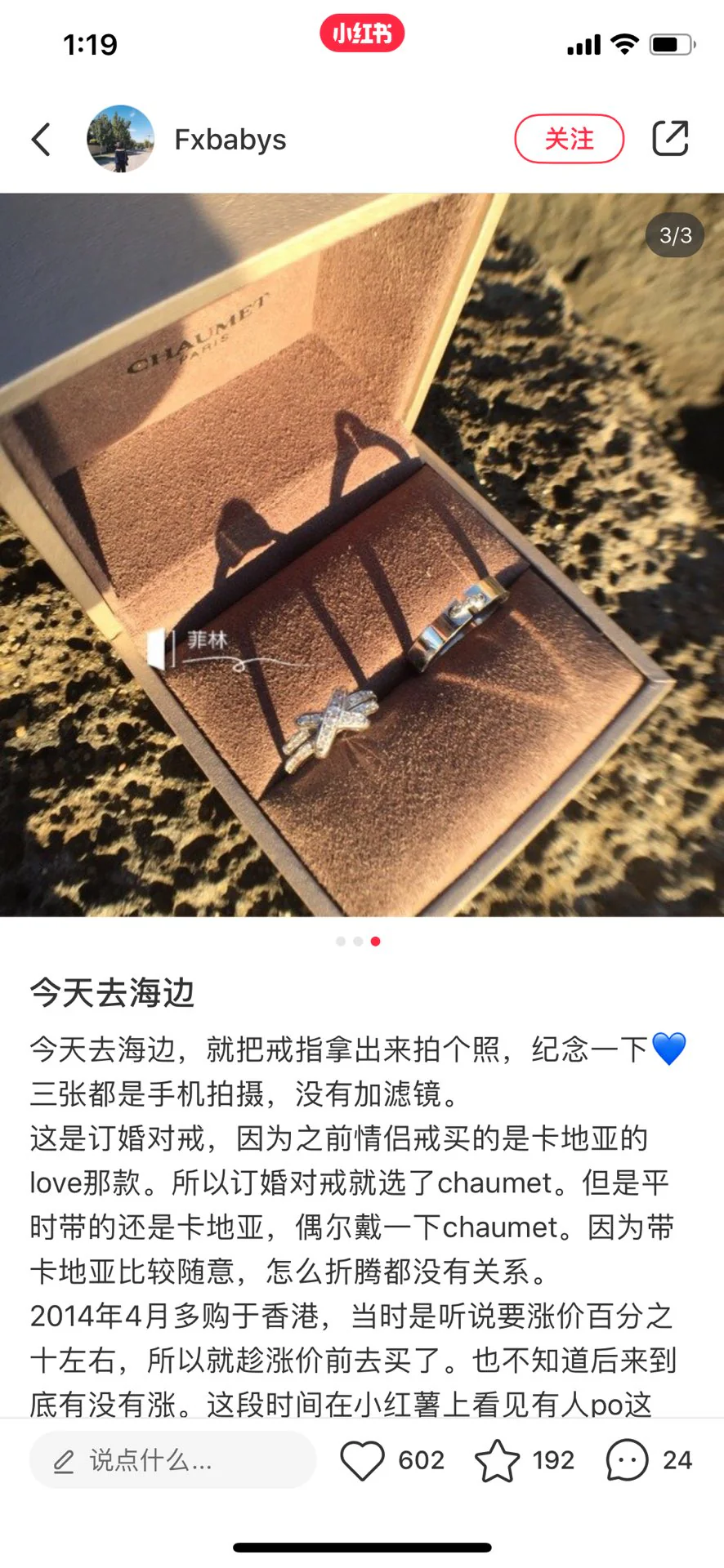Open comments via the chat bubble icon
This screenshot has height=1568, width=724.
click(626, 1459)
